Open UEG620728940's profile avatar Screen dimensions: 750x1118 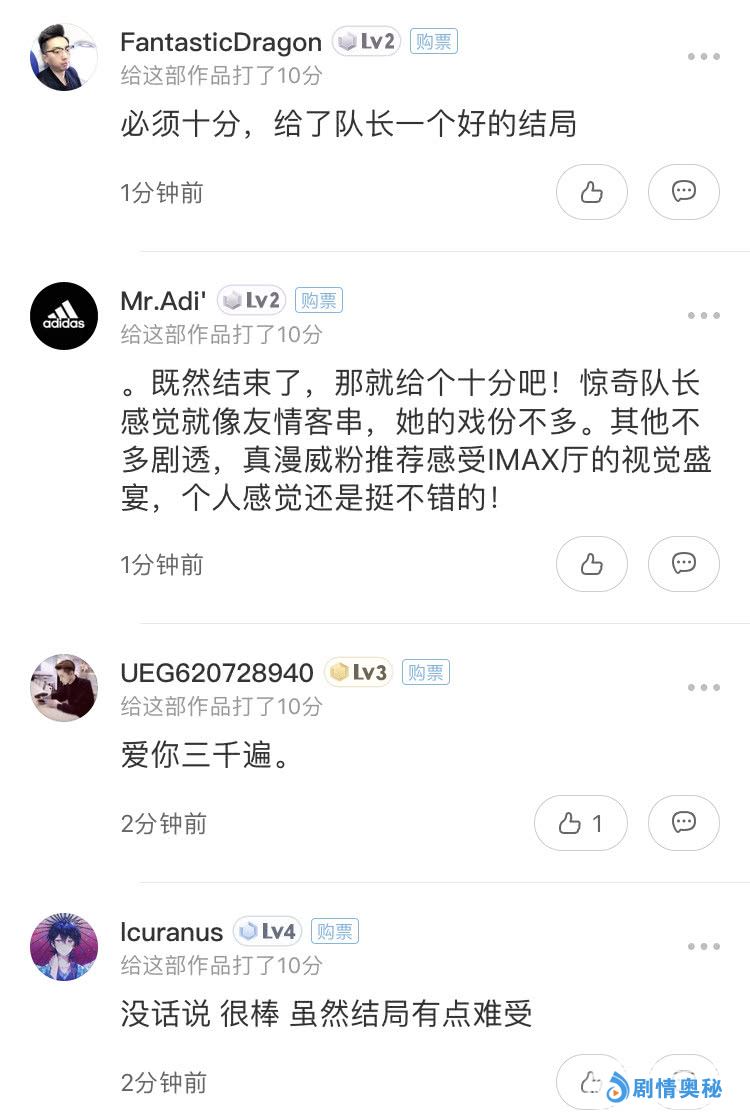click(64, 688)
